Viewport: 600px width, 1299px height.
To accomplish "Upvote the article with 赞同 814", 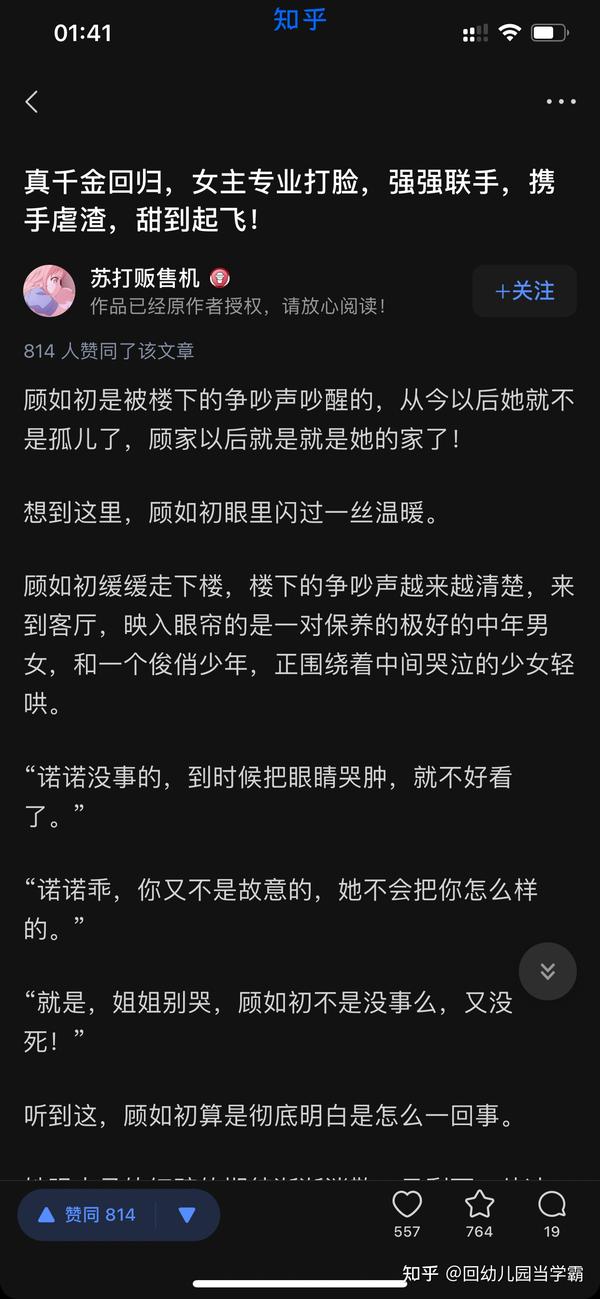I will pos(86,1215).
